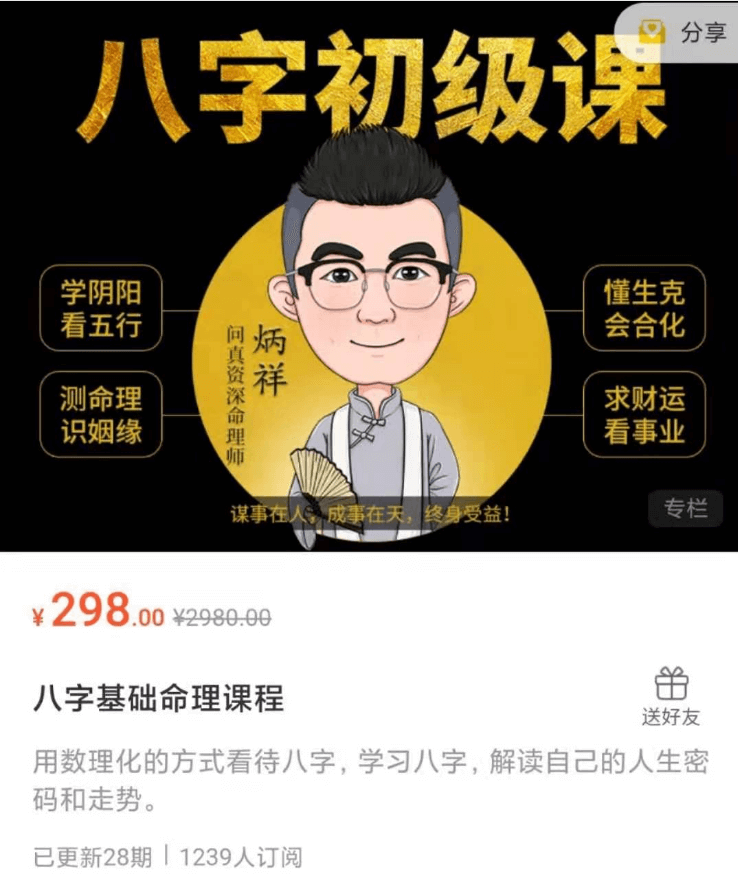Select the 测命理识姻缘 badge on the banner
Image resolution: width=738 pixels, height=874 pixels.
point(100,412)
